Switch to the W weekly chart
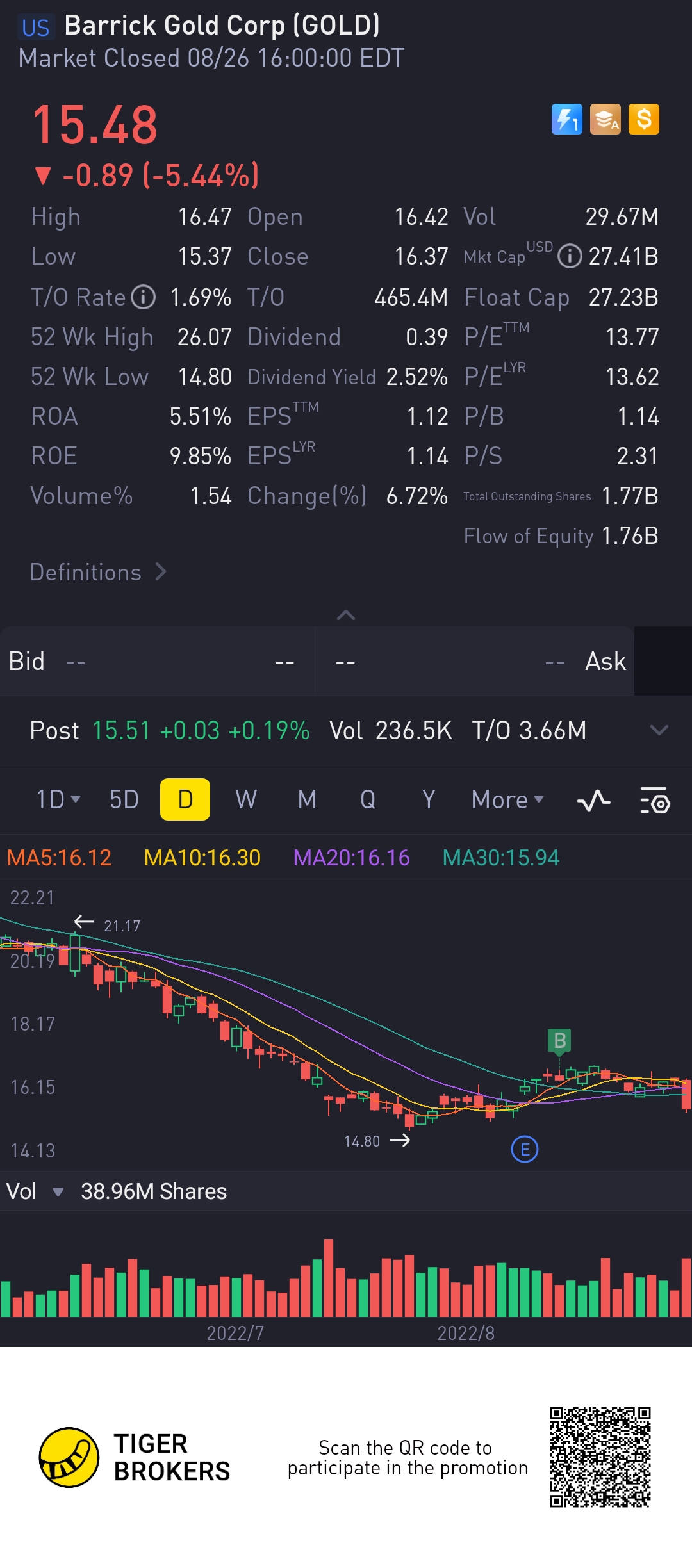This screenshot has width=692, height=1568. click(x=246, y=799)
